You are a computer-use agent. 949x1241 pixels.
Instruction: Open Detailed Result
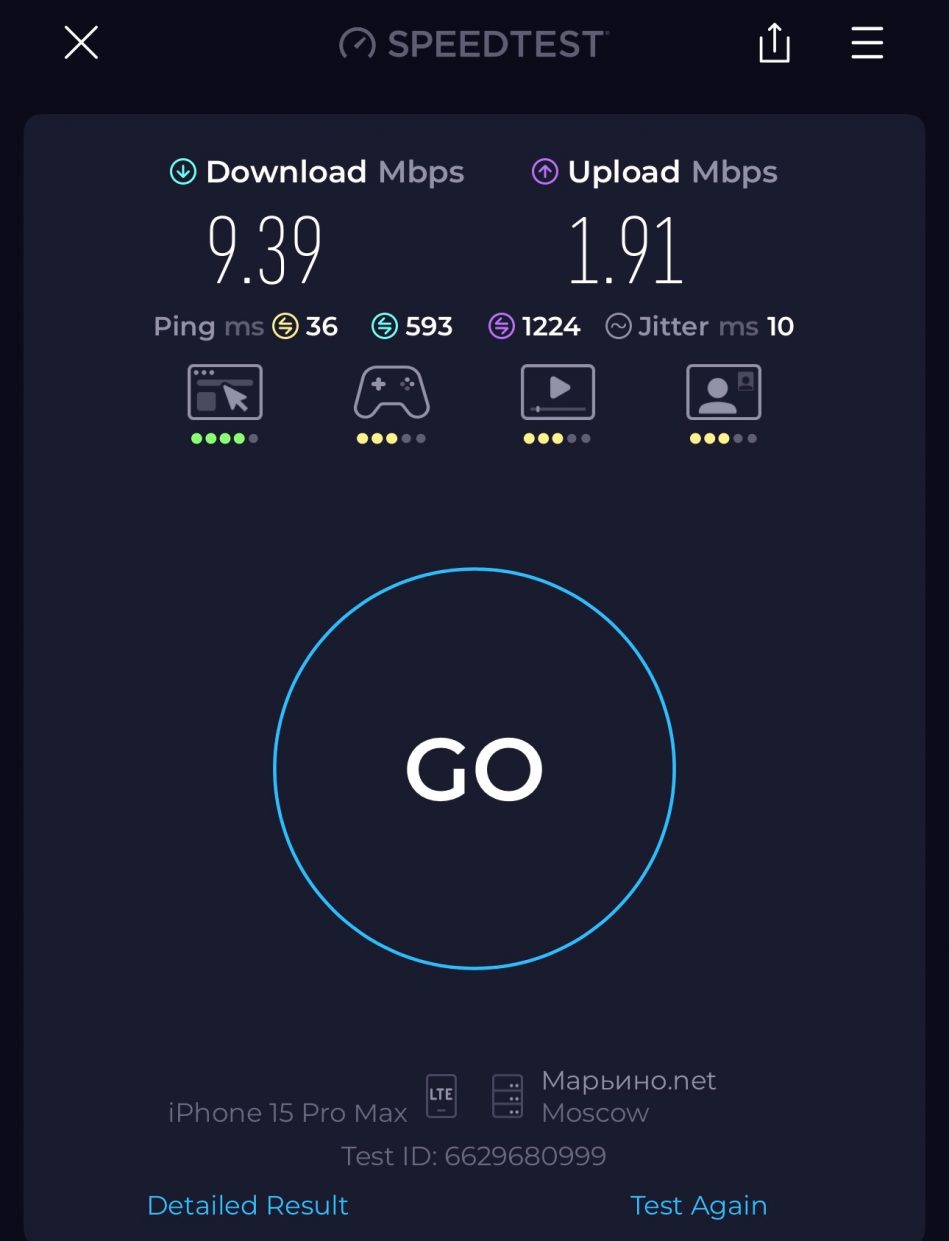click(x=247, y=1205)
